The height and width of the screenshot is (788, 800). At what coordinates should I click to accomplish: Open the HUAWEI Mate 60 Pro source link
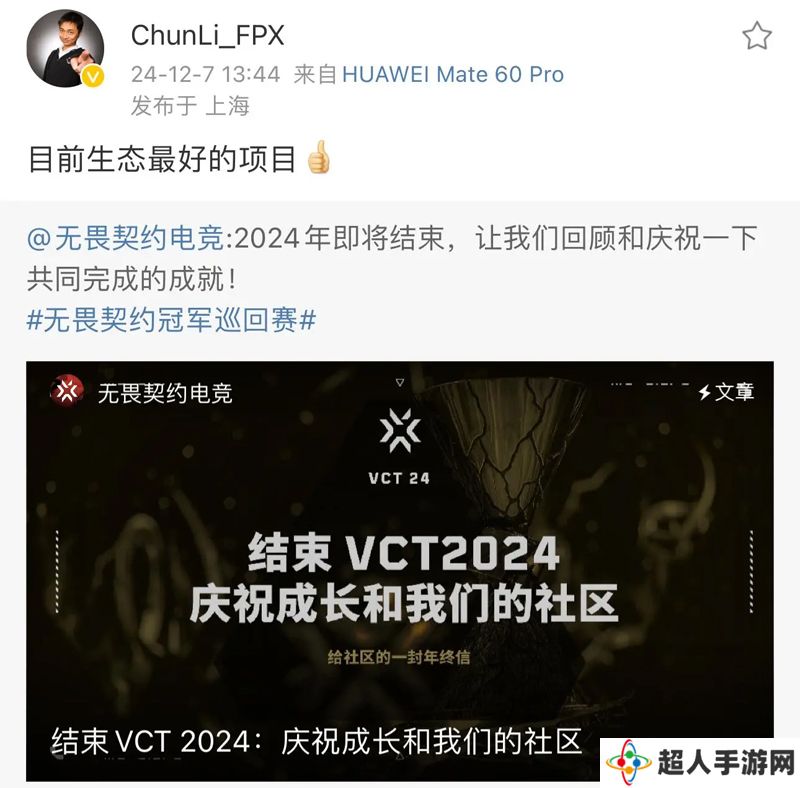(x=453, y=74)
